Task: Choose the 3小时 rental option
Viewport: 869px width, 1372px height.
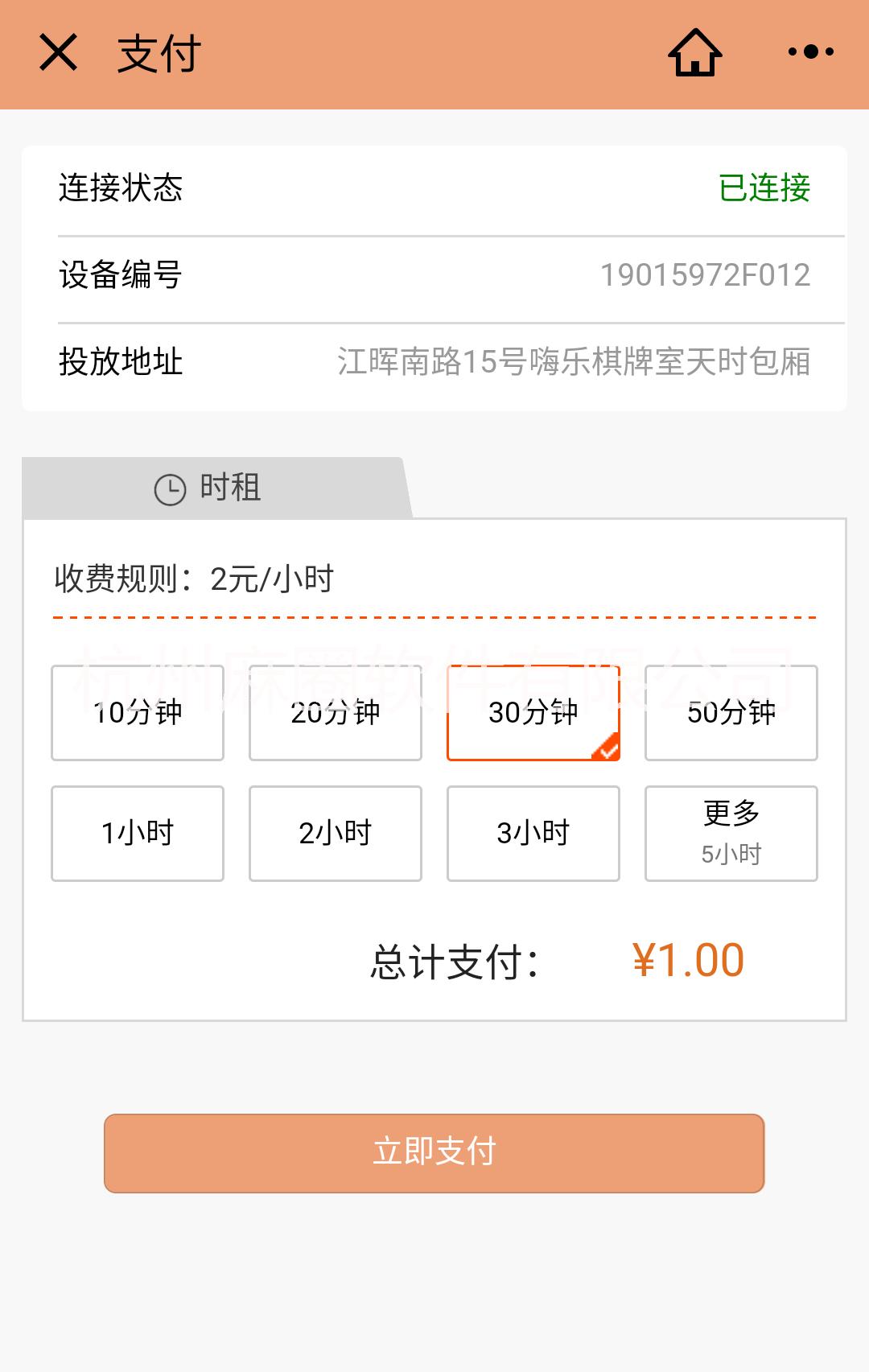Action: pyautogui.click(x=533, y=833)
